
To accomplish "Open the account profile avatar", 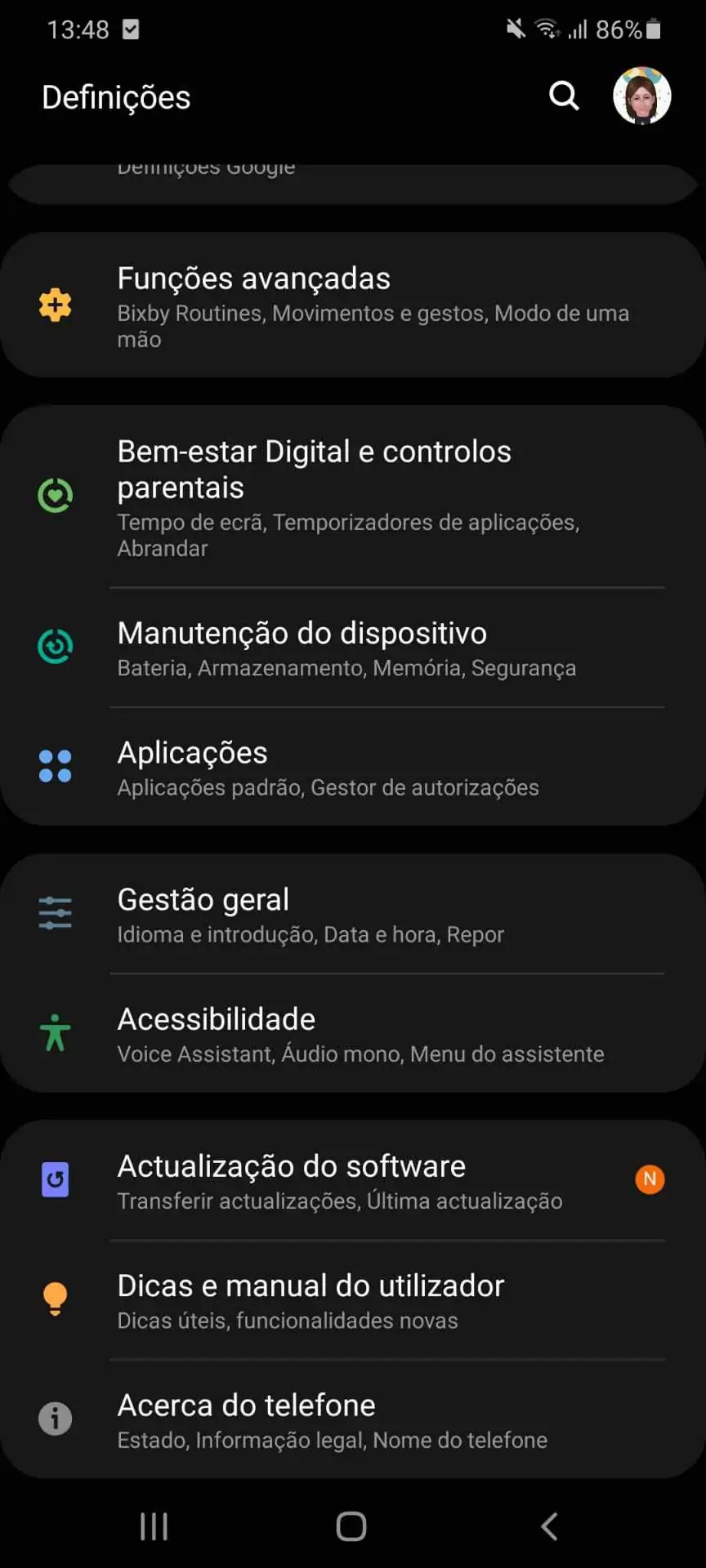I will coord(641,96).
